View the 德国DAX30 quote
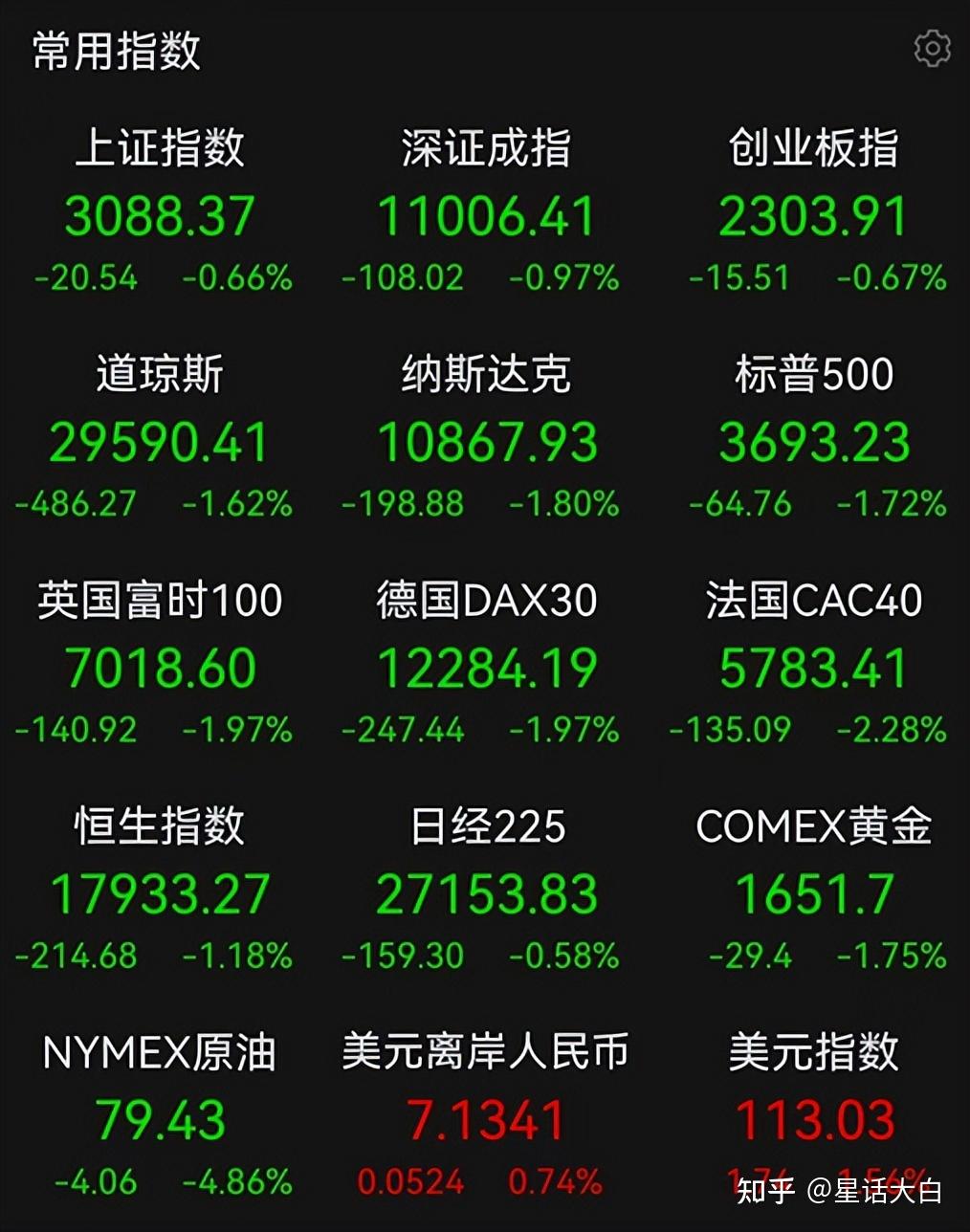This screenshot has width=970, height=1232. tap(484, 665)
